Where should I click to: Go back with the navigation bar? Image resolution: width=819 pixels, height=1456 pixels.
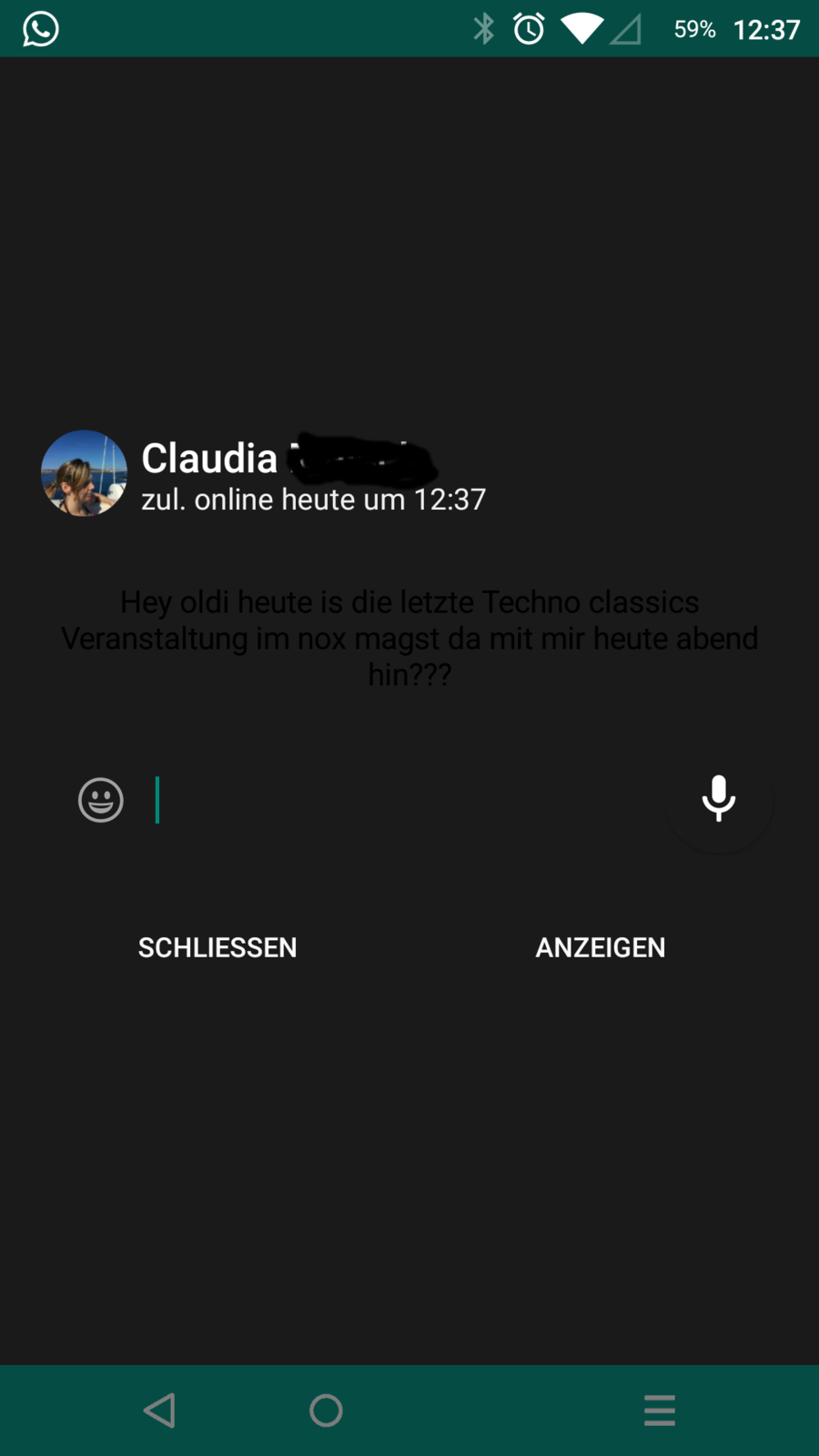(x=160, y=1410)
